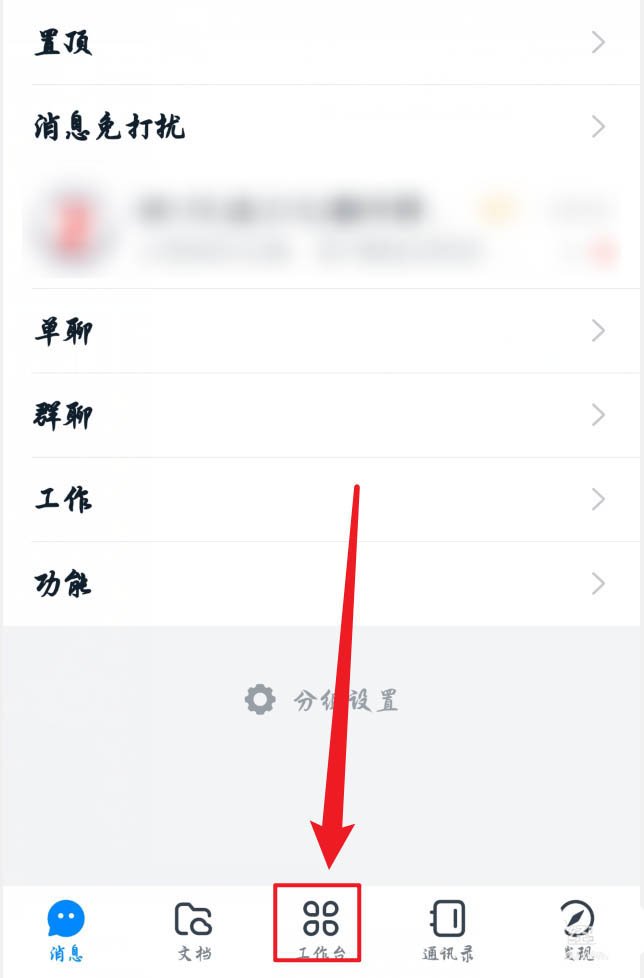Open 分组设置 with gear icon
The height and width of the screenshot is (978, 644).
click(322, 700)
